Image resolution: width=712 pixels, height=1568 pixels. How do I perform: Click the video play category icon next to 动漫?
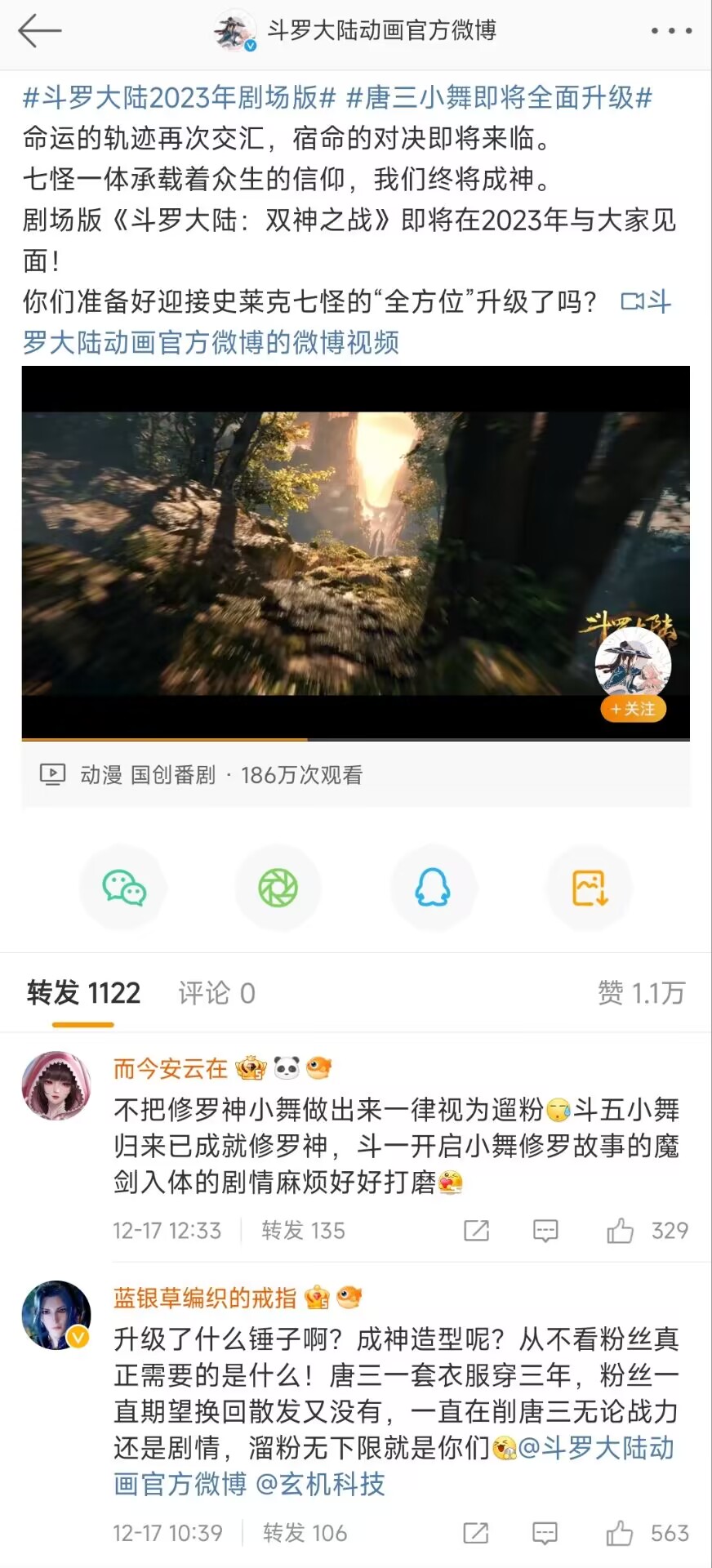point(53,774)
